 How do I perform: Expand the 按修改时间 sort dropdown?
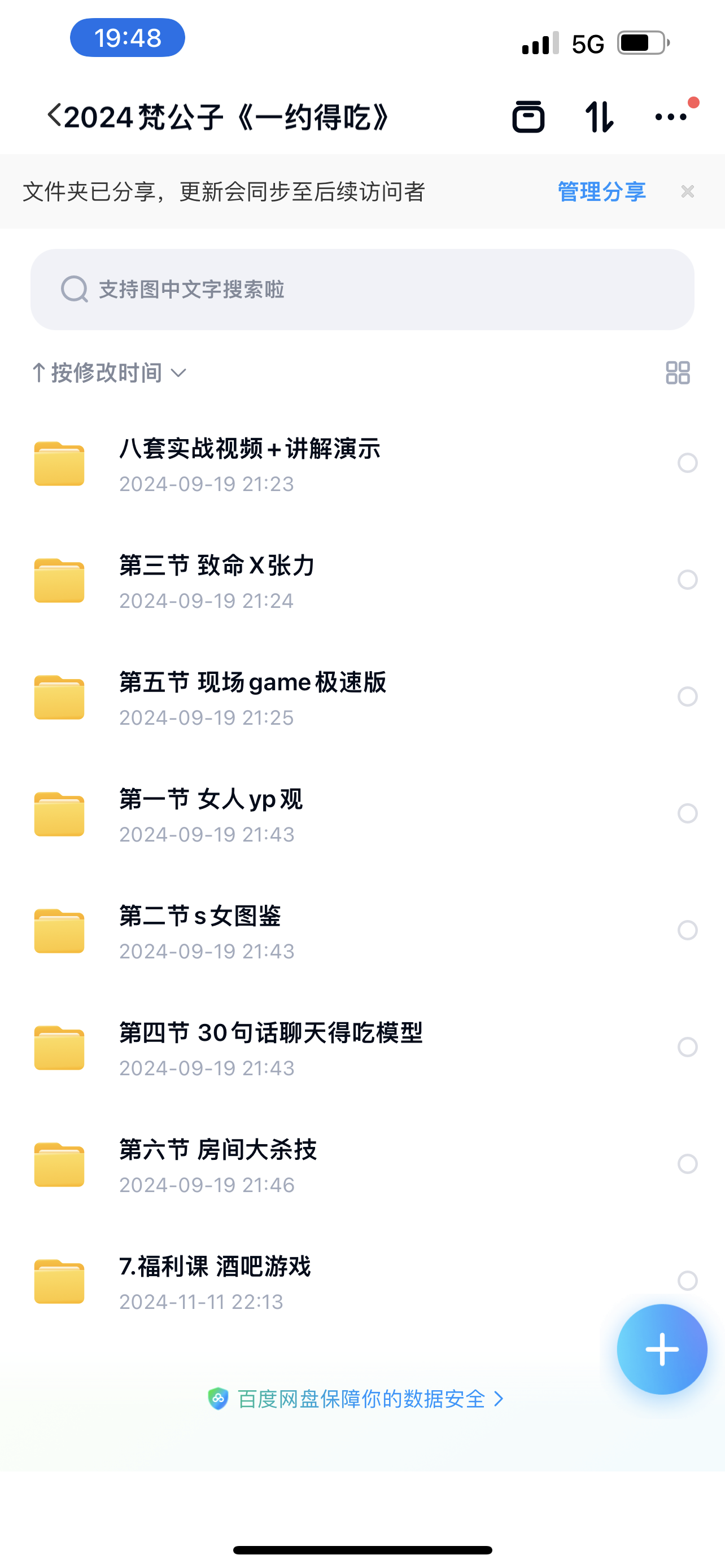point(110,373)
